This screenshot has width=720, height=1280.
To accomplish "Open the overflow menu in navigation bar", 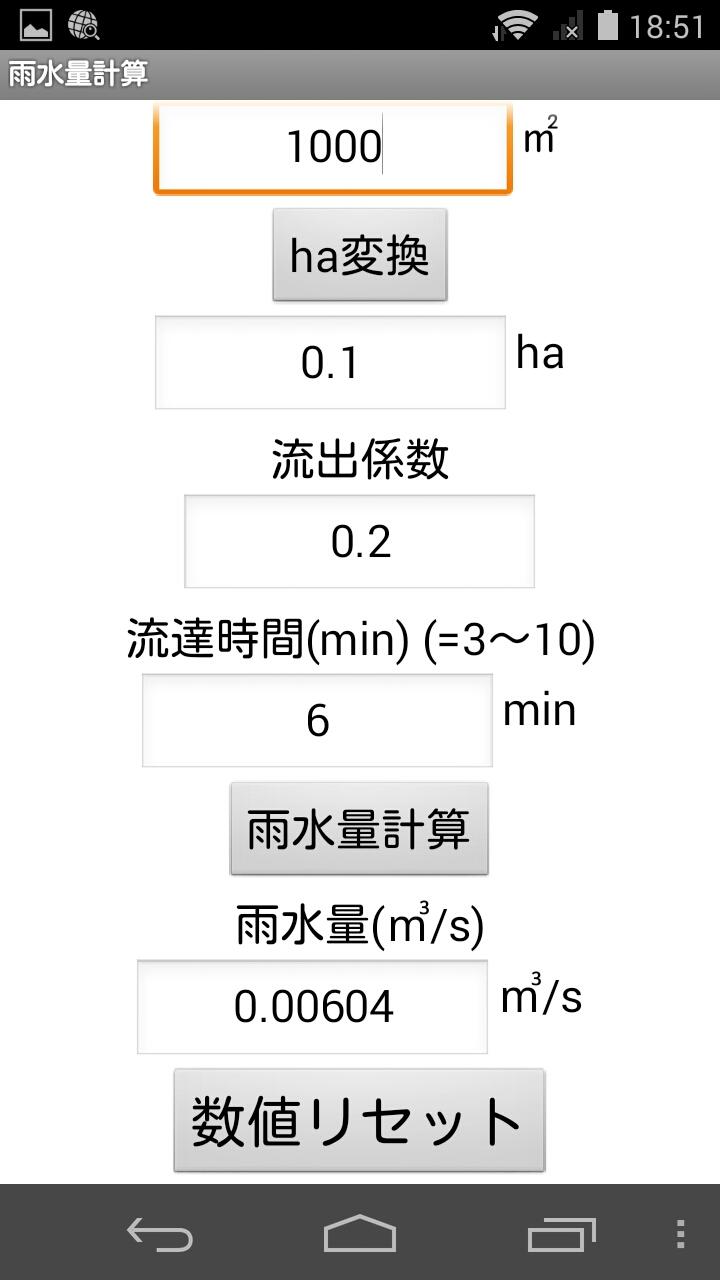I will click(x=680, y=1234).
